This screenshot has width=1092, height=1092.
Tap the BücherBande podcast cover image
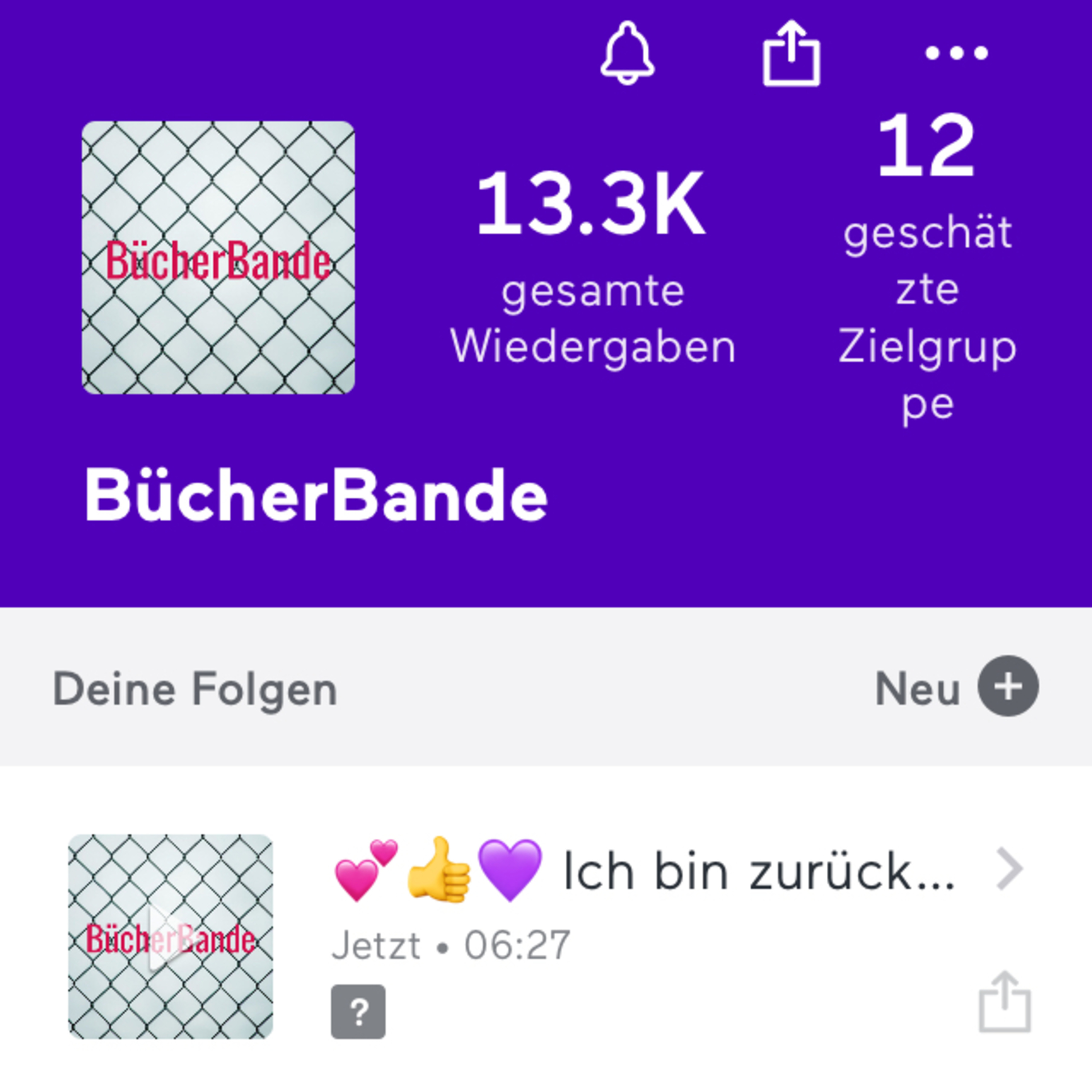point(218,258)
